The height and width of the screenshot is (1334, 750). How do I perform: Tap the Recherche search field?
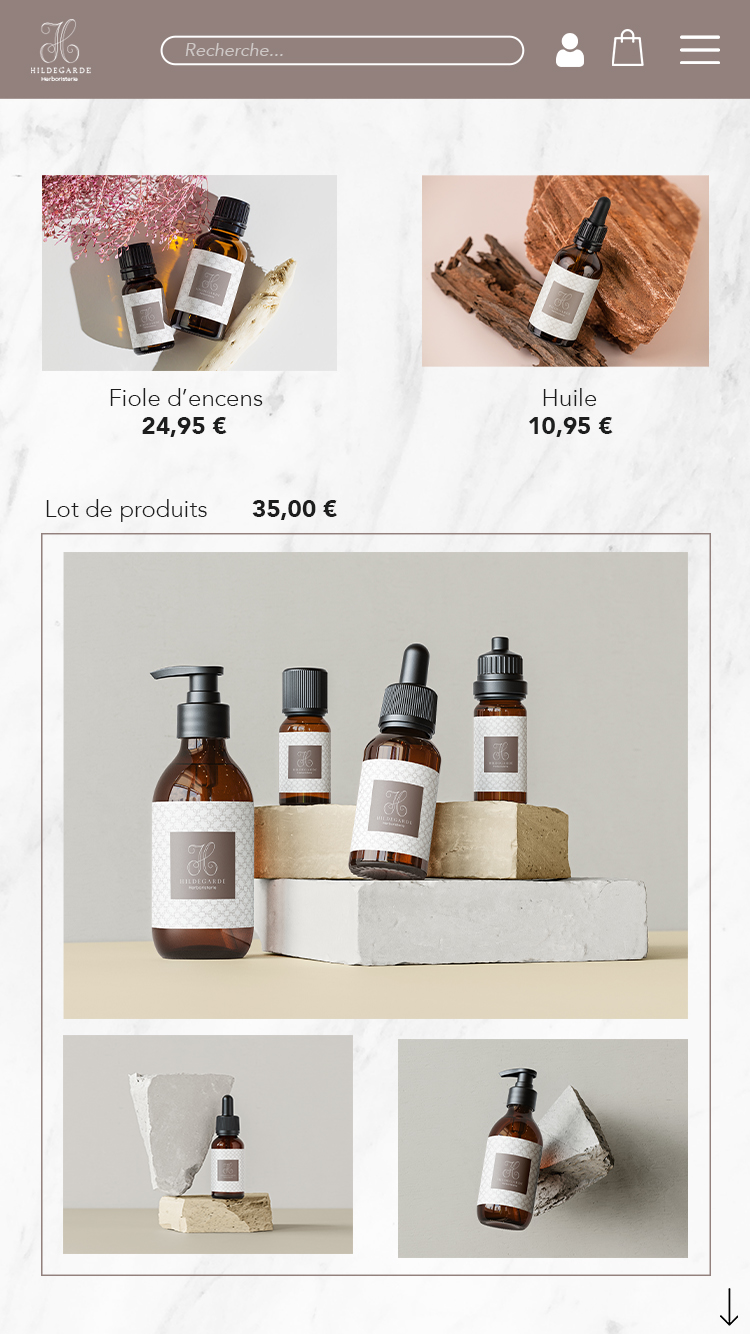tap(342, 50)
